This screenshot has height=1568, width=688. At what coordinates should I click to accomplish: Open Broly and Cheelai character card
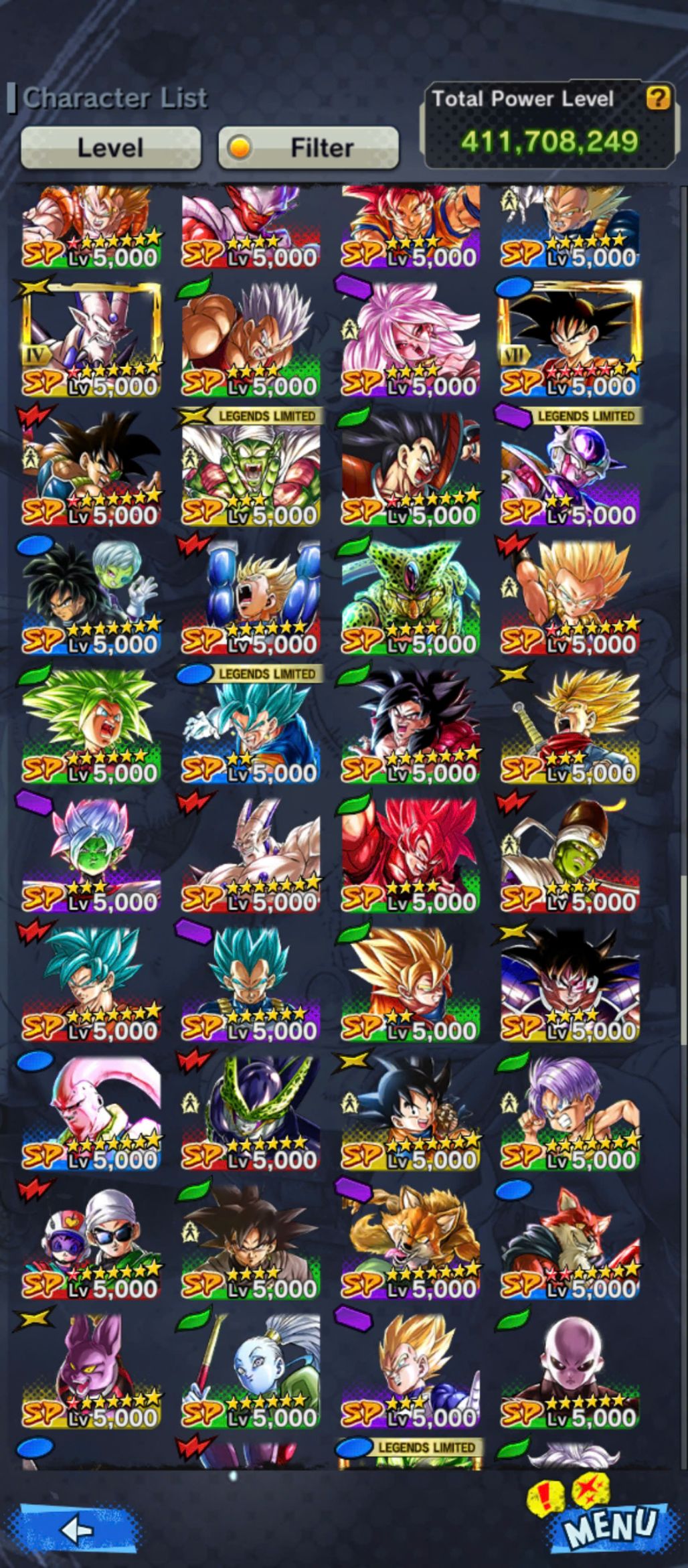tap(91, 597)
